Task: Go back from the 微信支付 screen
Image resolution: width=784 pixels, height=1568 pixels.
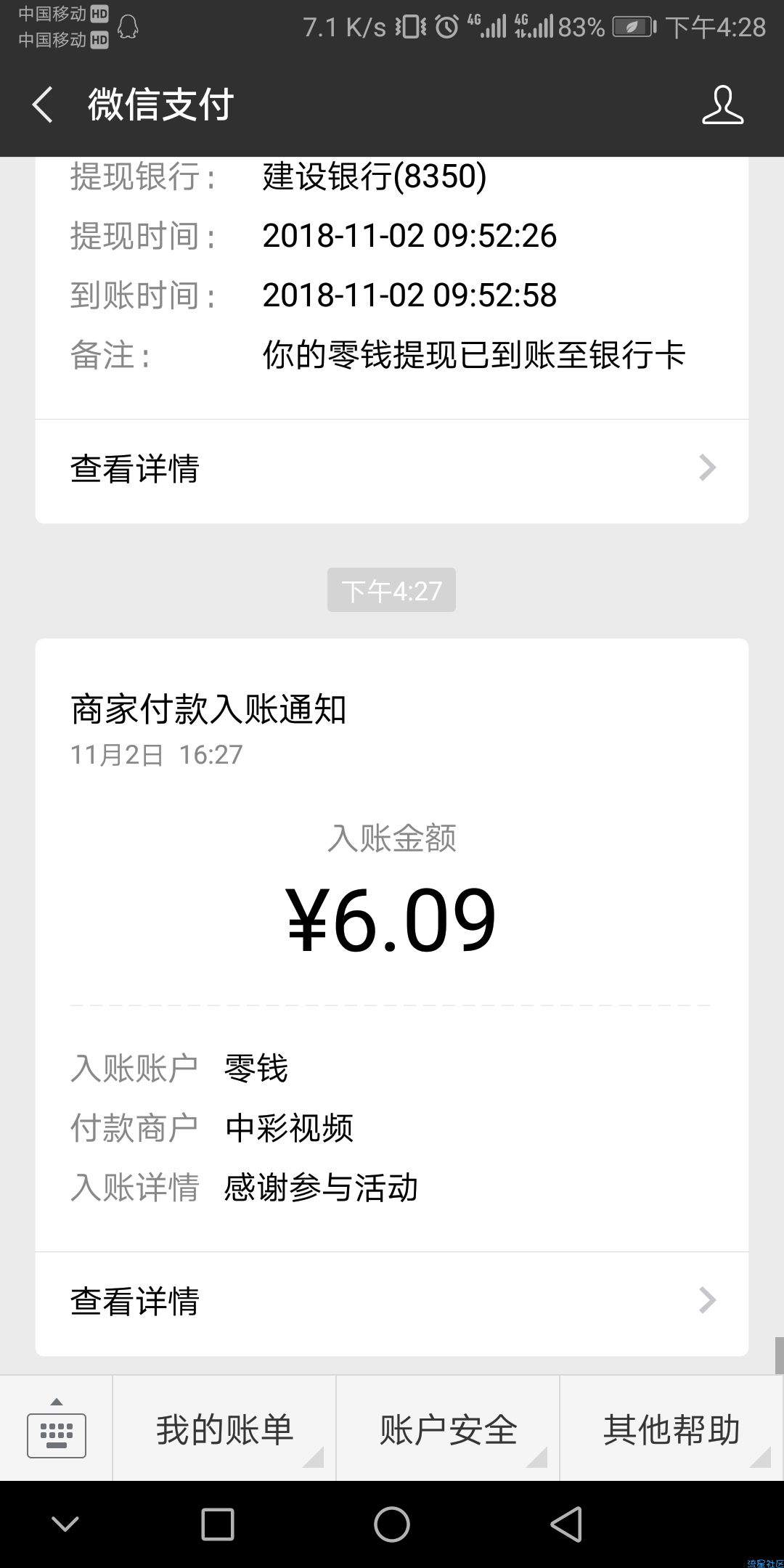Action: click(x=43, y=105)
